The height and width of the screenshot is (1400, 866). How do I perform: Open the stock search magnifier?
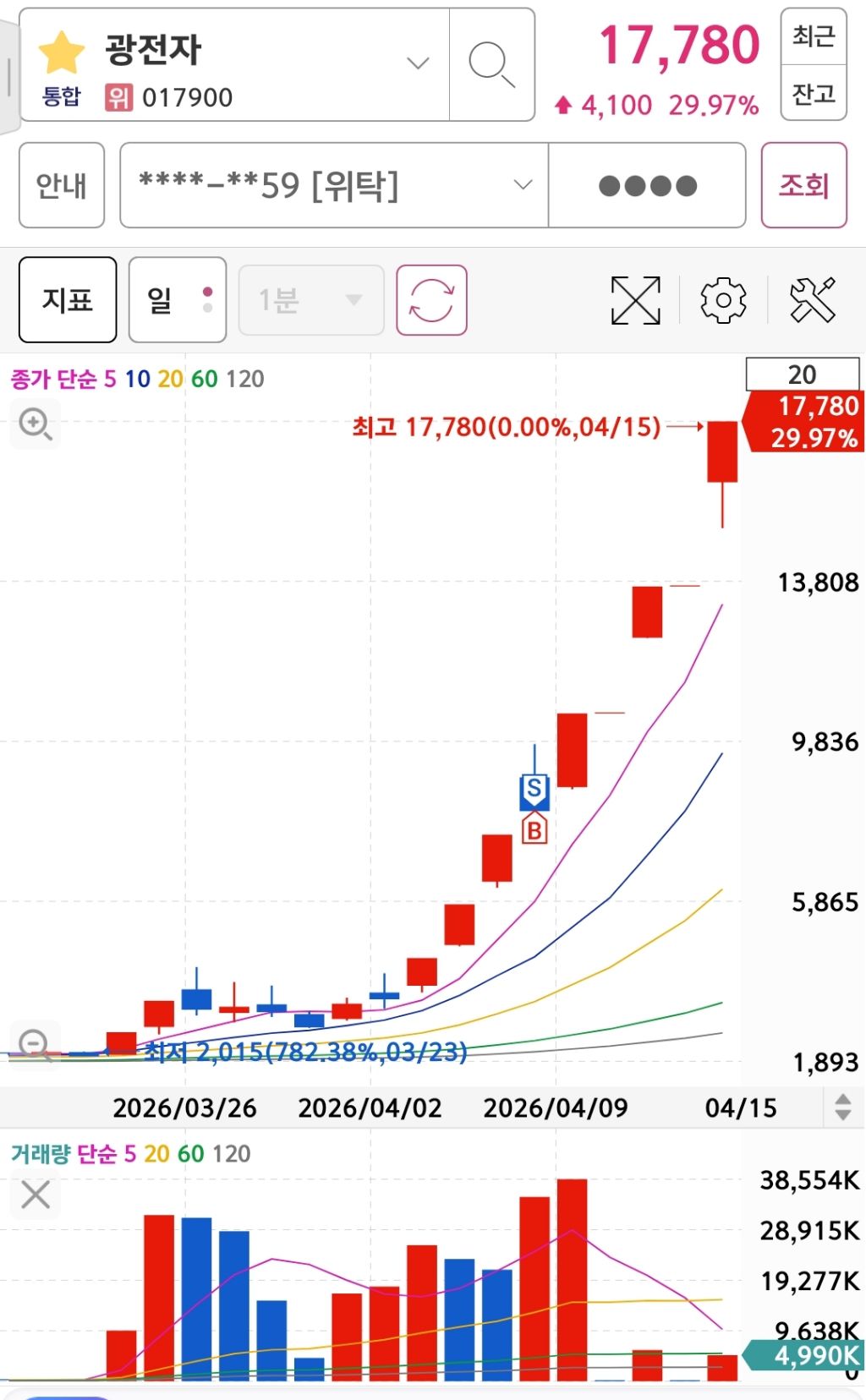click(491, 65)
